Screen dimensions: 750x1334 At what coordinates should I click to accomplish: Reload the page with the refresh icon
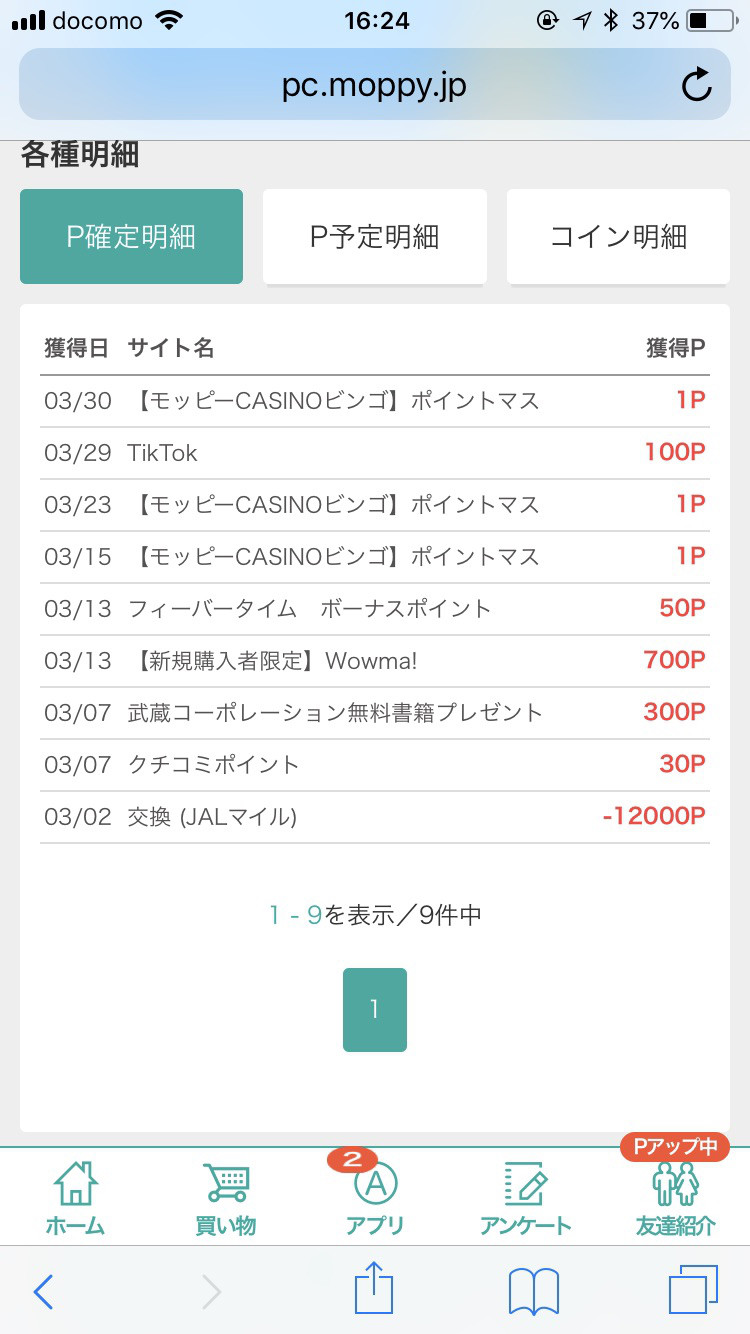(x=697, y=86)
